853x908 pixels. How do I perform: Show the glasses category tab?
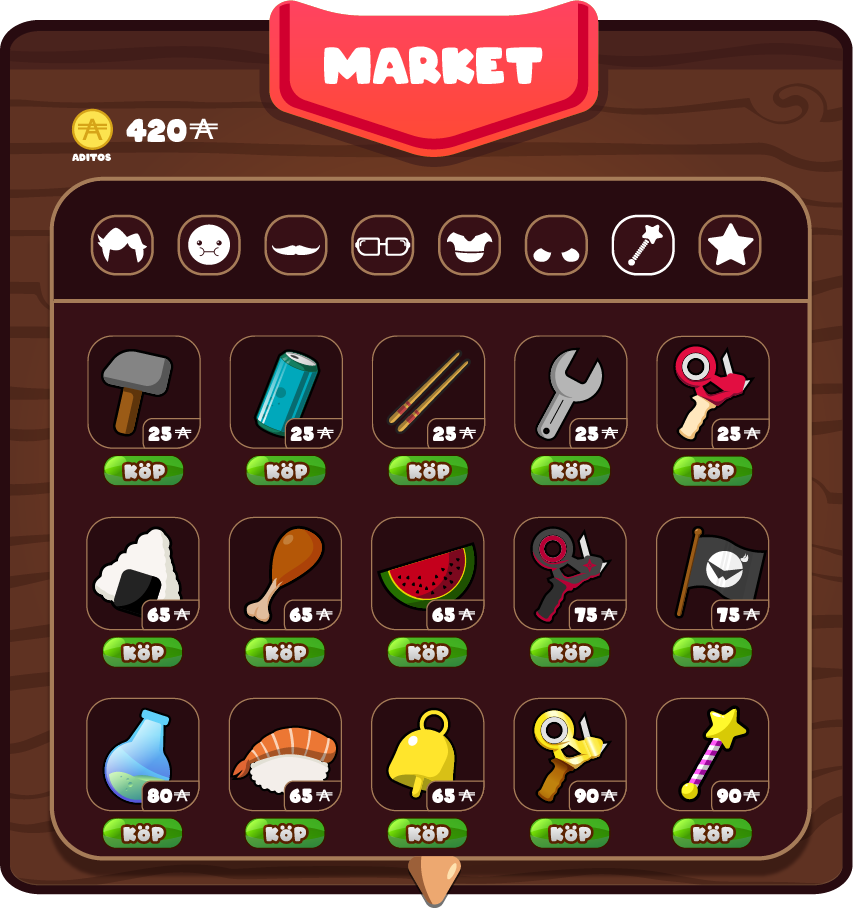pos(383,245)
